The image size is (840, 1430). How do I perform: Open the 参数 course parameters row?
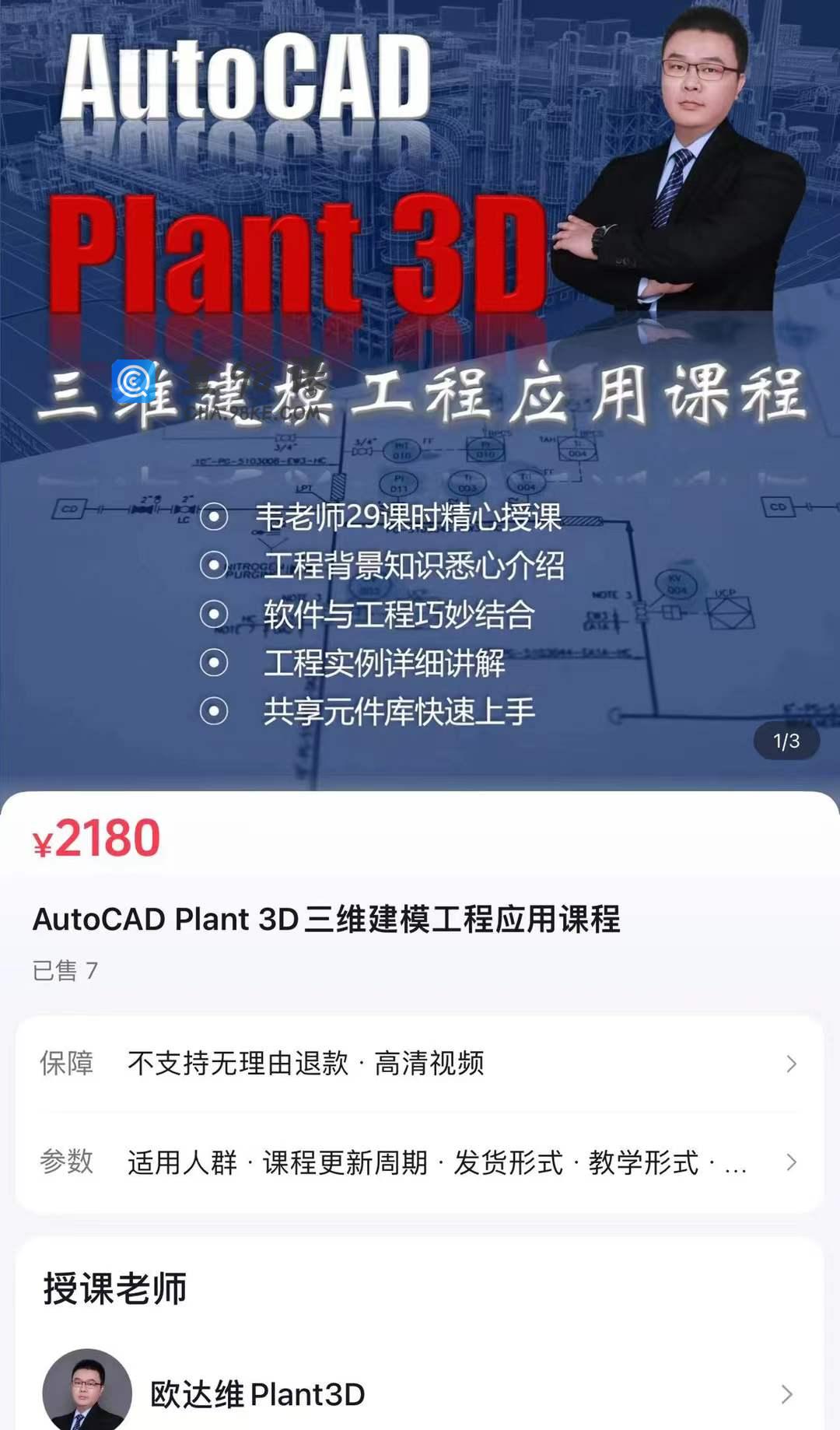pos(420,1162)
